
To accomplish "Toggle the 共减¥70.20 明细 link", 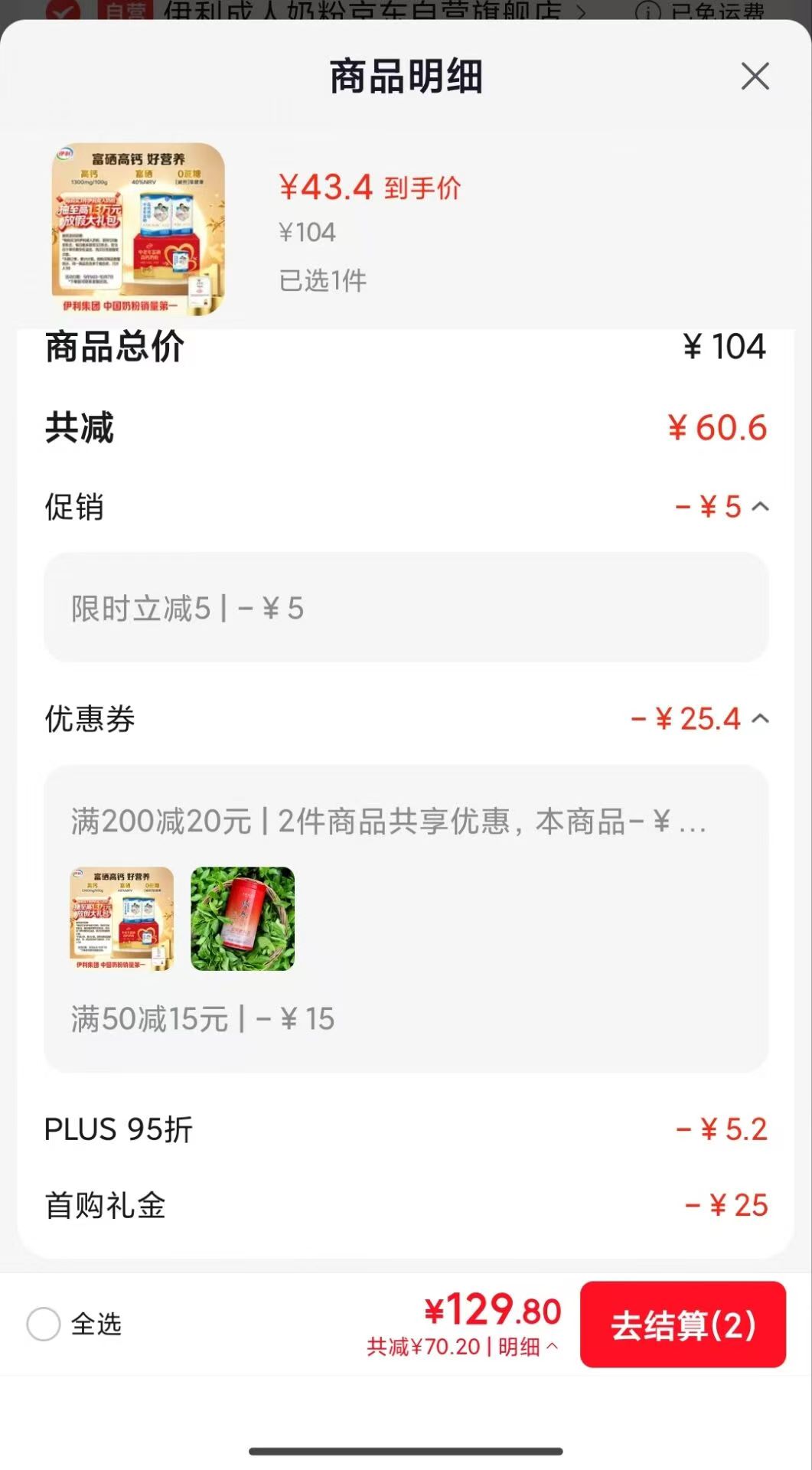I will [x=462, y=1347].
